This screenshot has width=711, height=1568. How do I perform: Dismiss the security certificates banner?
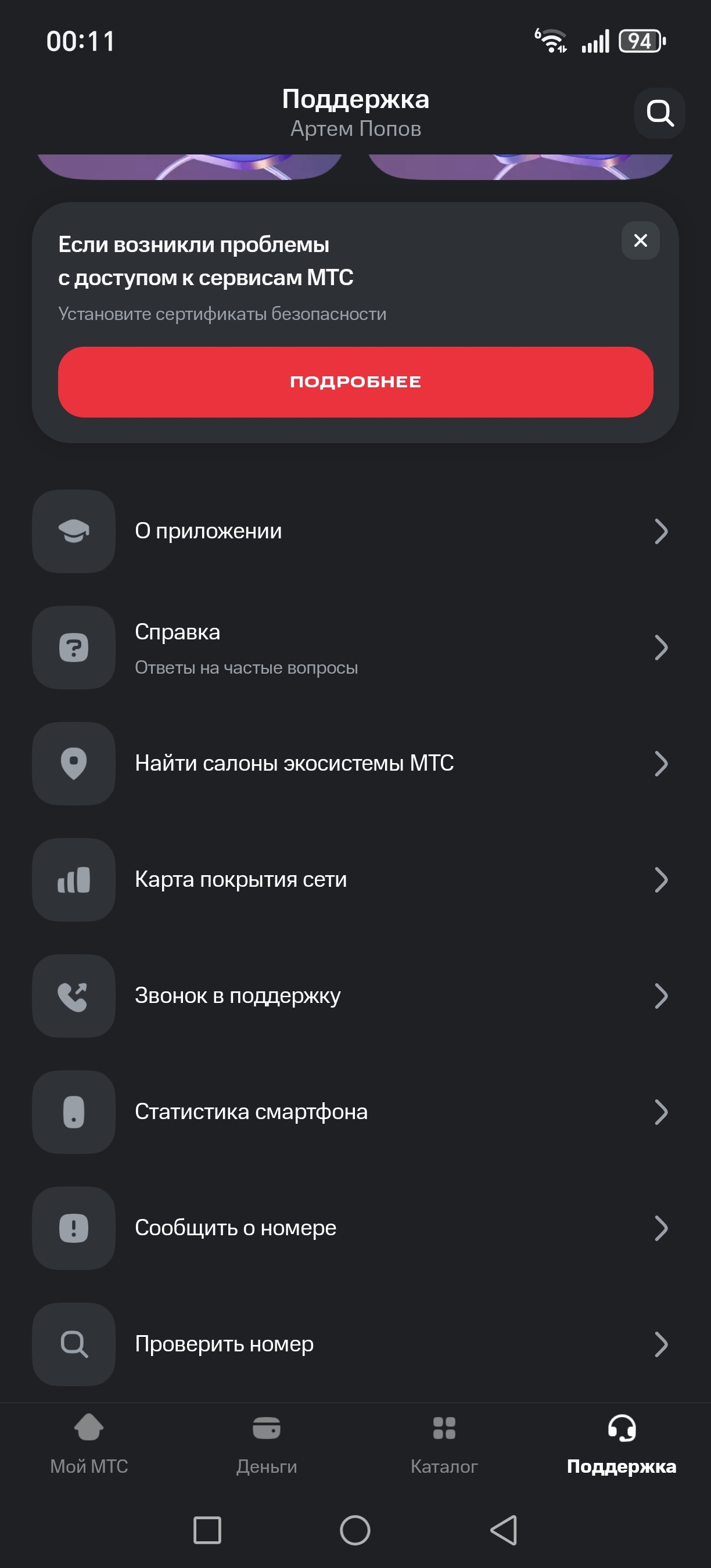tap(640, 240)
